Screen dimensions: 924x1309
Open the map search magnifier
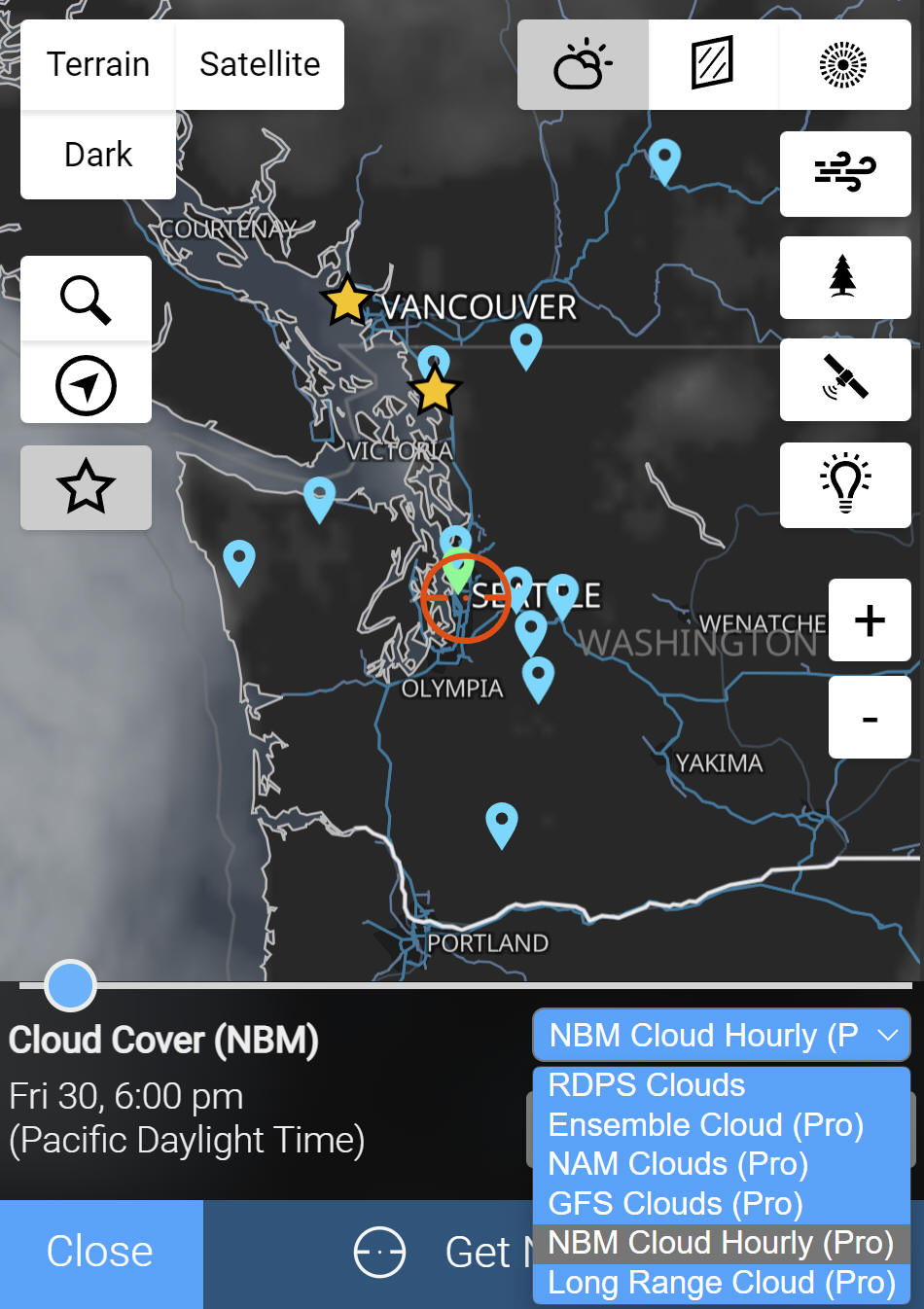point(86,299)
